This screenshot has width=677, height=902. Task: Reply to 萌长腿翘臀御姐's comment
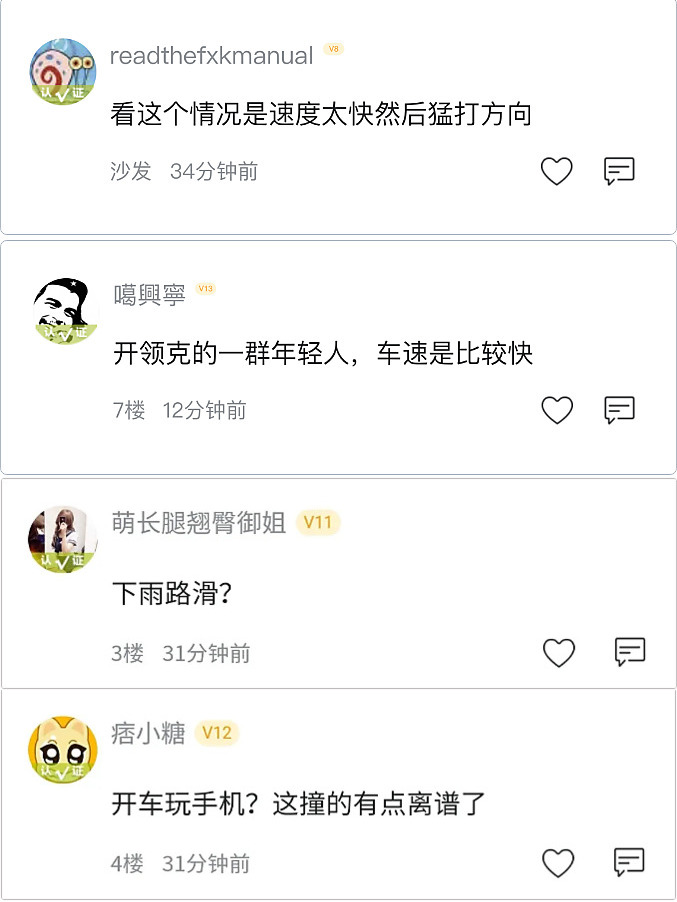click(629, 653)
